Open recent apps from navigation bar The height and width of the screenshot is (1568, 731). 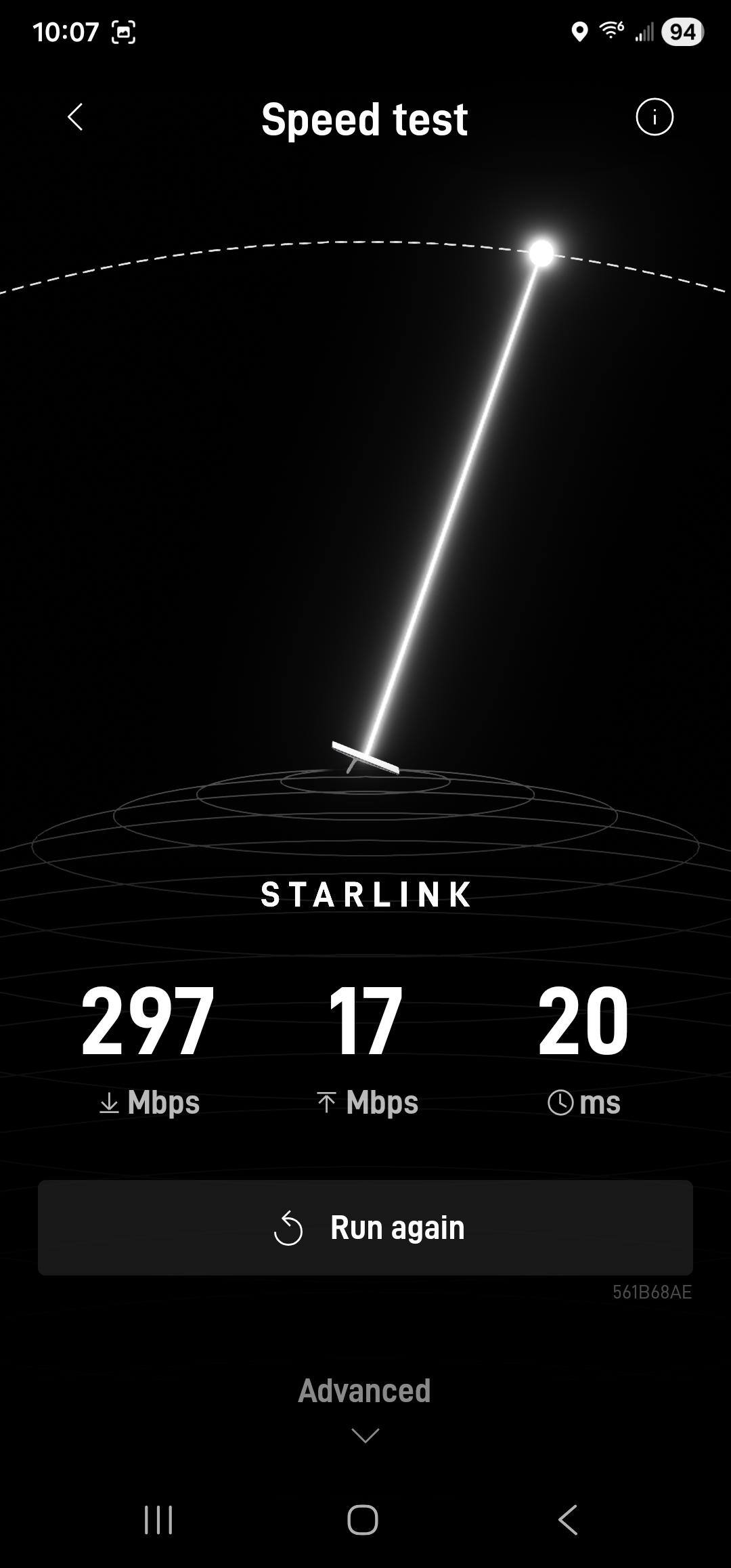(x=158, y=1520)
